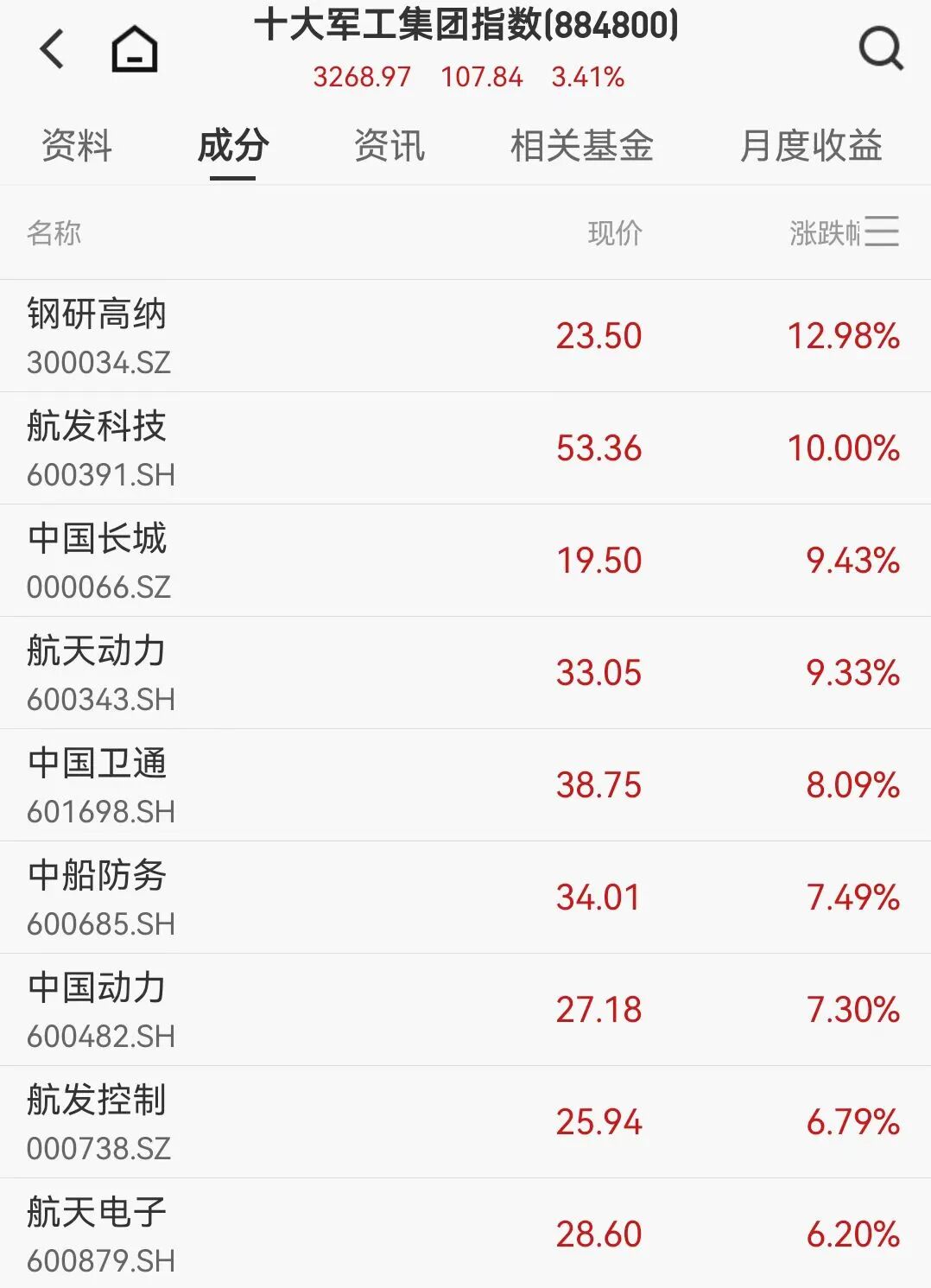Sort the list by 现价 column
This screenshot has width=931, height=1288.
click(x=615, y=233)
